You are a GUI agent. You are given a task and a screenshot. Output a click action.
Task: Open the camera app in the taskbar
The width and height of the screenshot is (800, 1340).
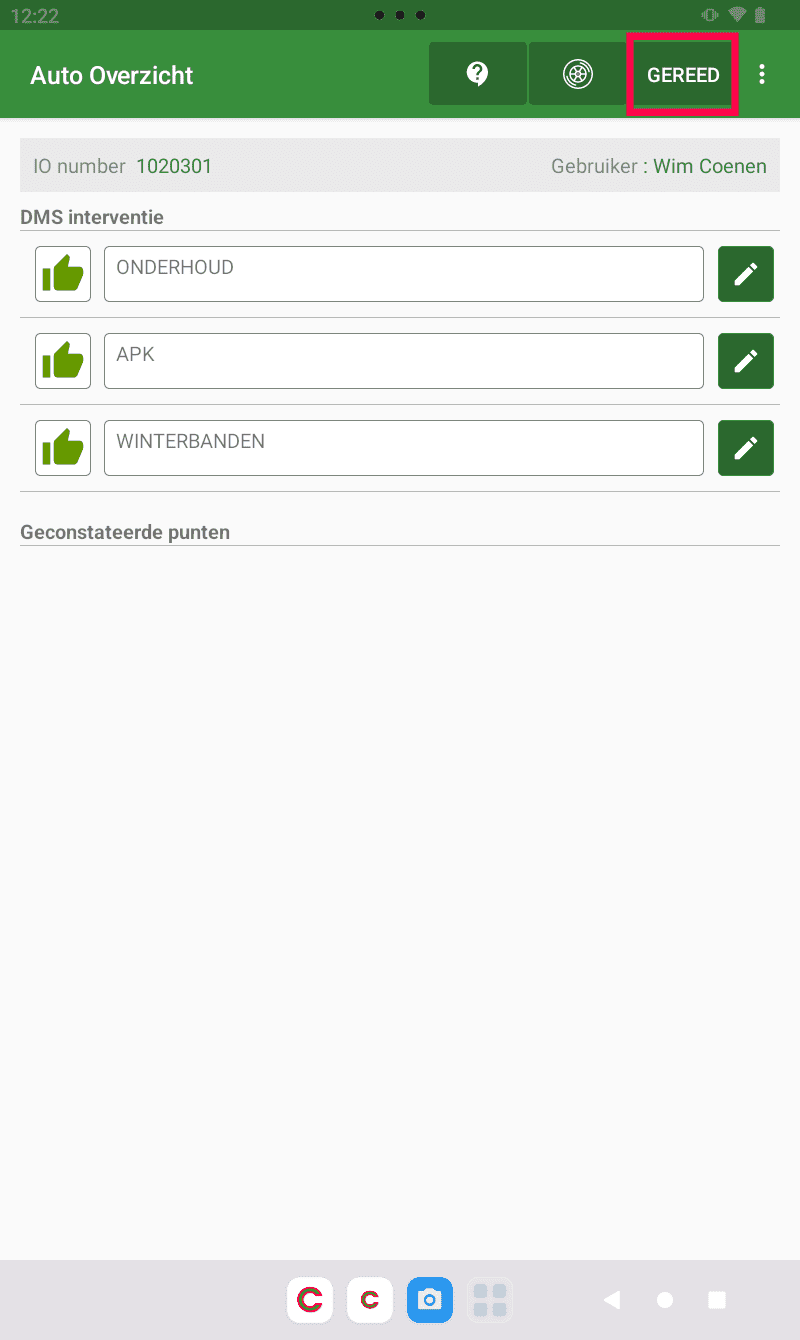(430, 1300)
